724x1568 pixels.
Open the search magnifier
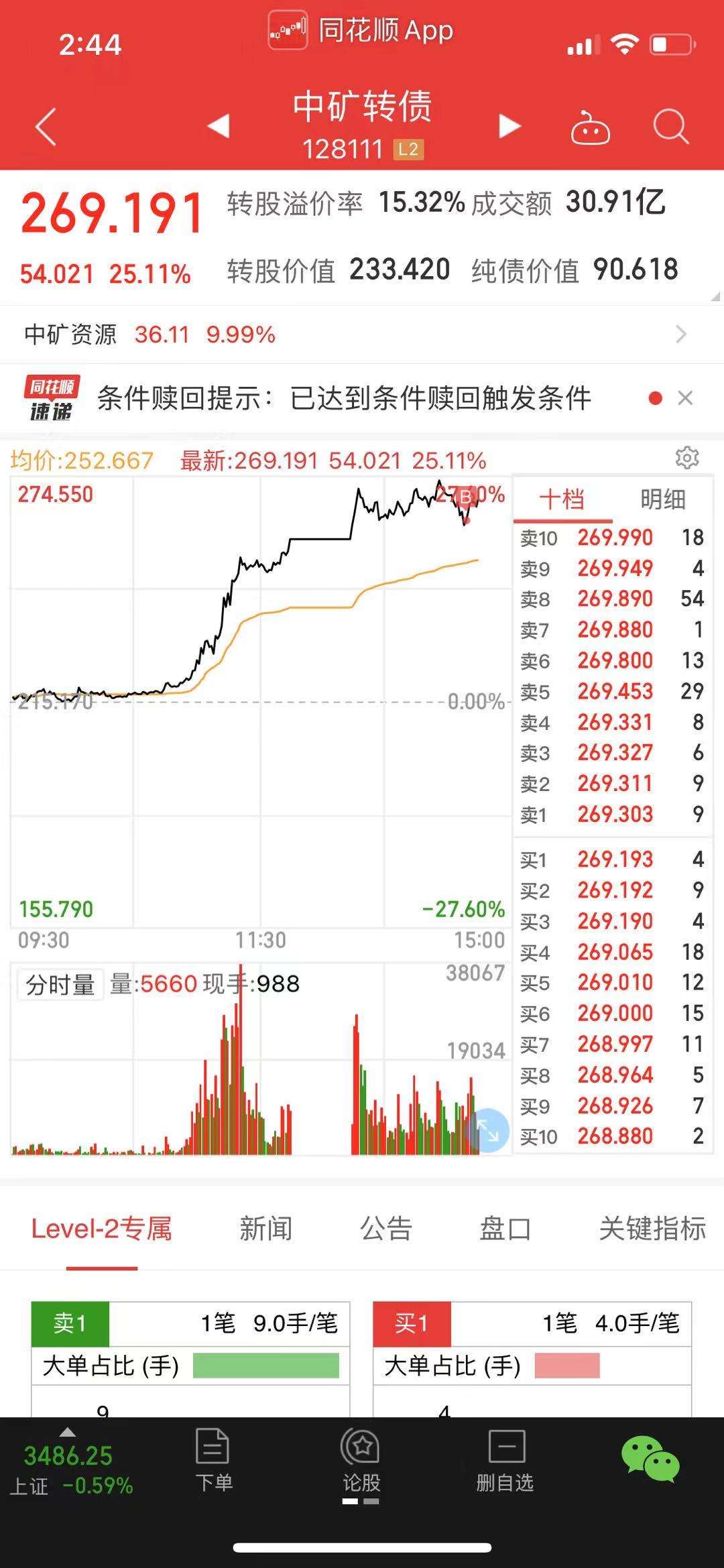click(671, 126)
